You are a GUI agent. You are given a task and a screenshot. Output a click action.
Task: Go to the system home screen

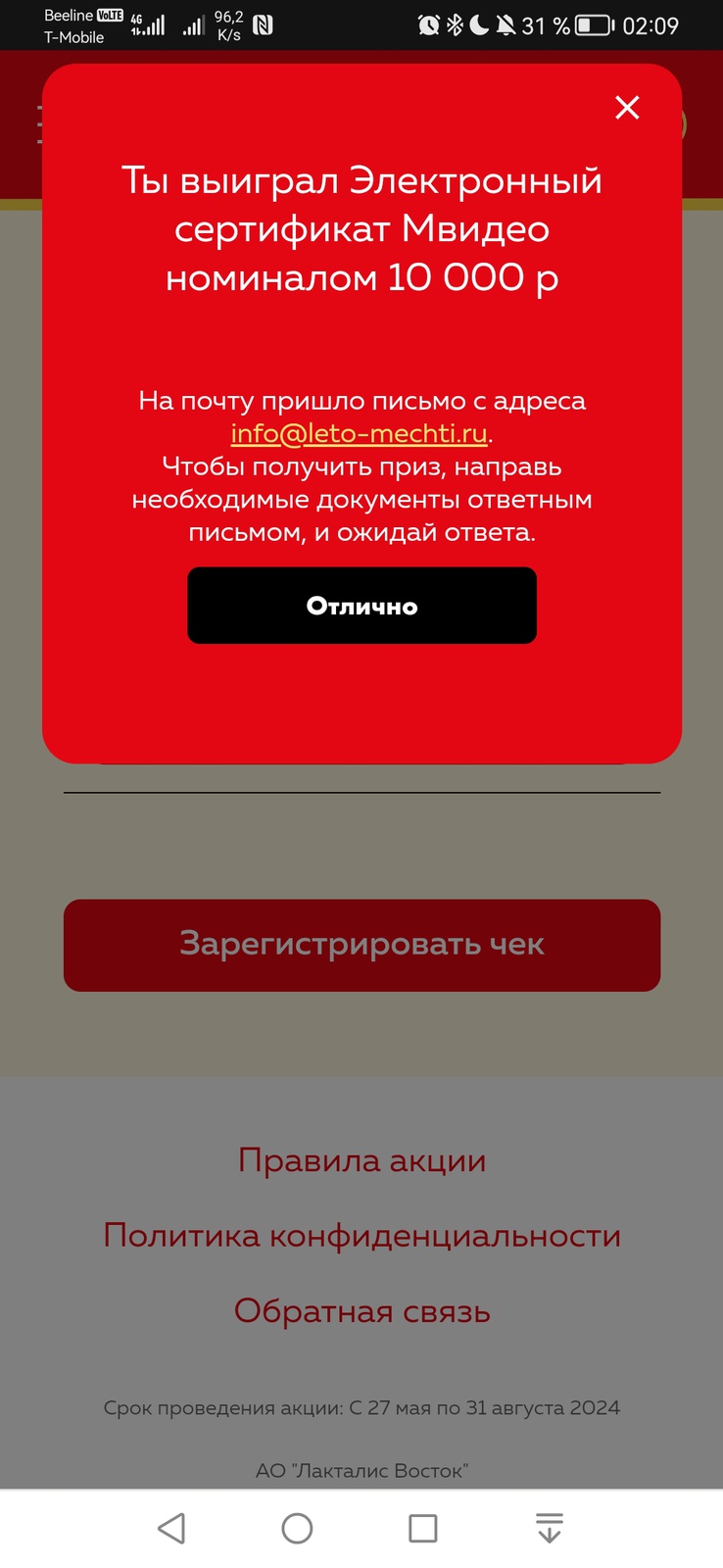point(297,1528)
